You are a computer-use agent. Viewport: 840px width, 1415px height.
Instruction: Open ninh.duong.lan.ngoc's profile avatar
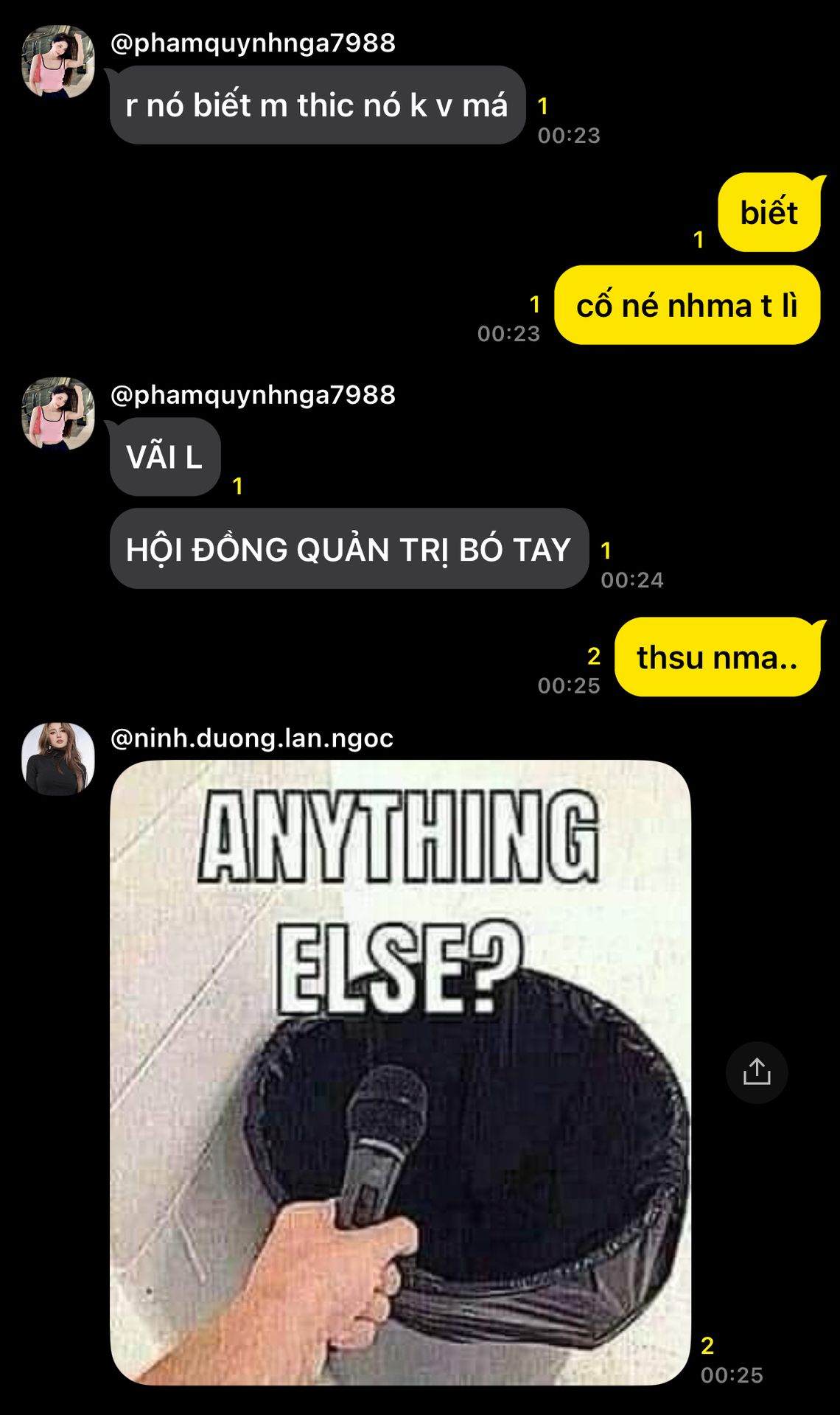coord(58,758)
